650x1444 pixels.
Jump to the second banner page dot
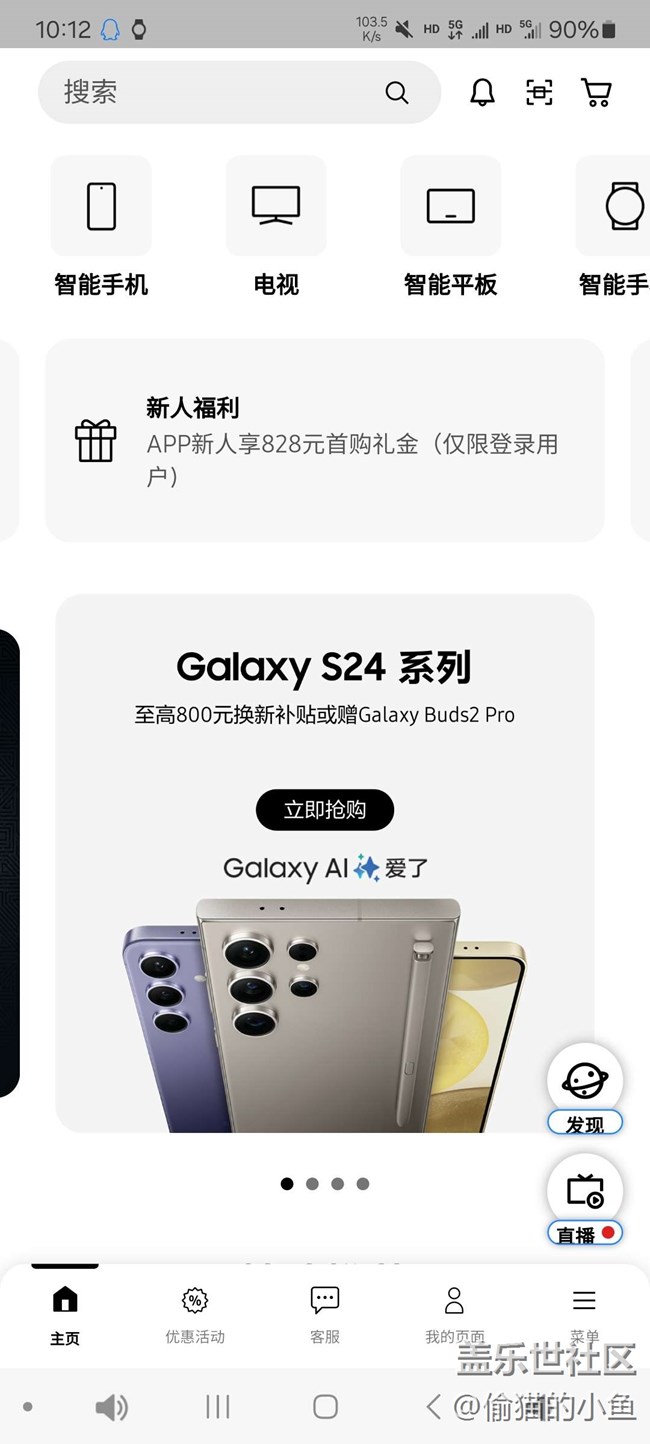312,1184
